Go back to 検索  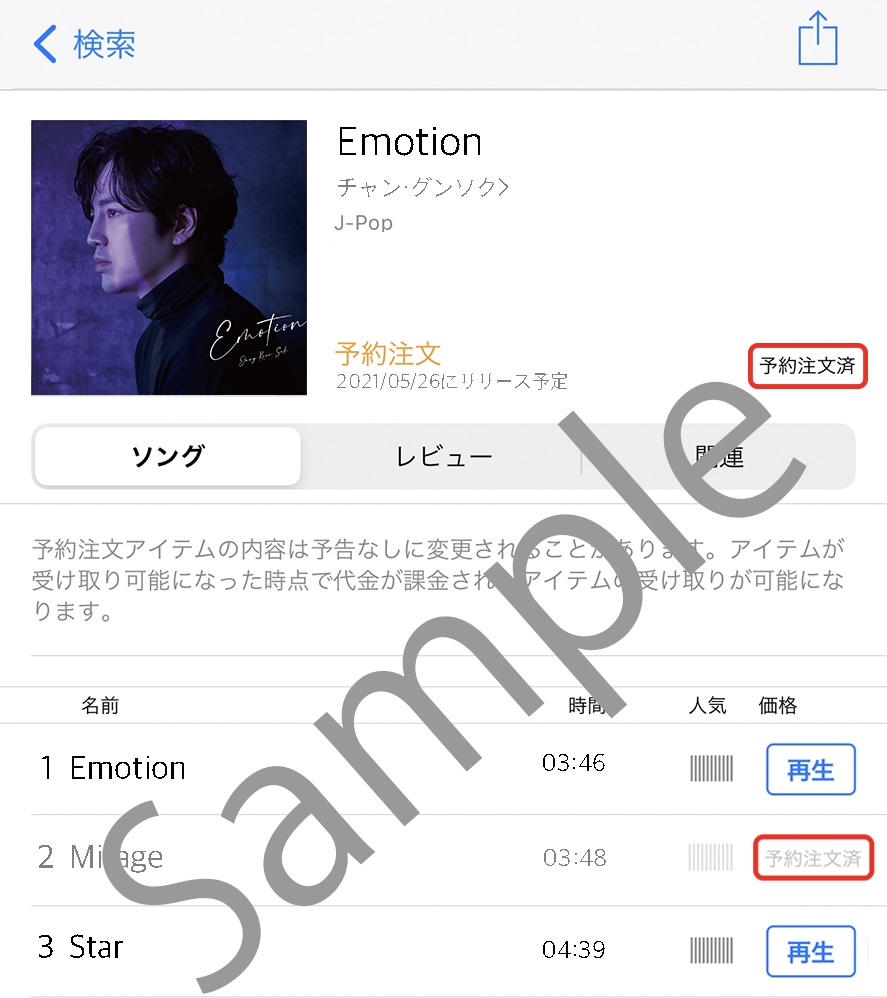click(x=84, y=45)
